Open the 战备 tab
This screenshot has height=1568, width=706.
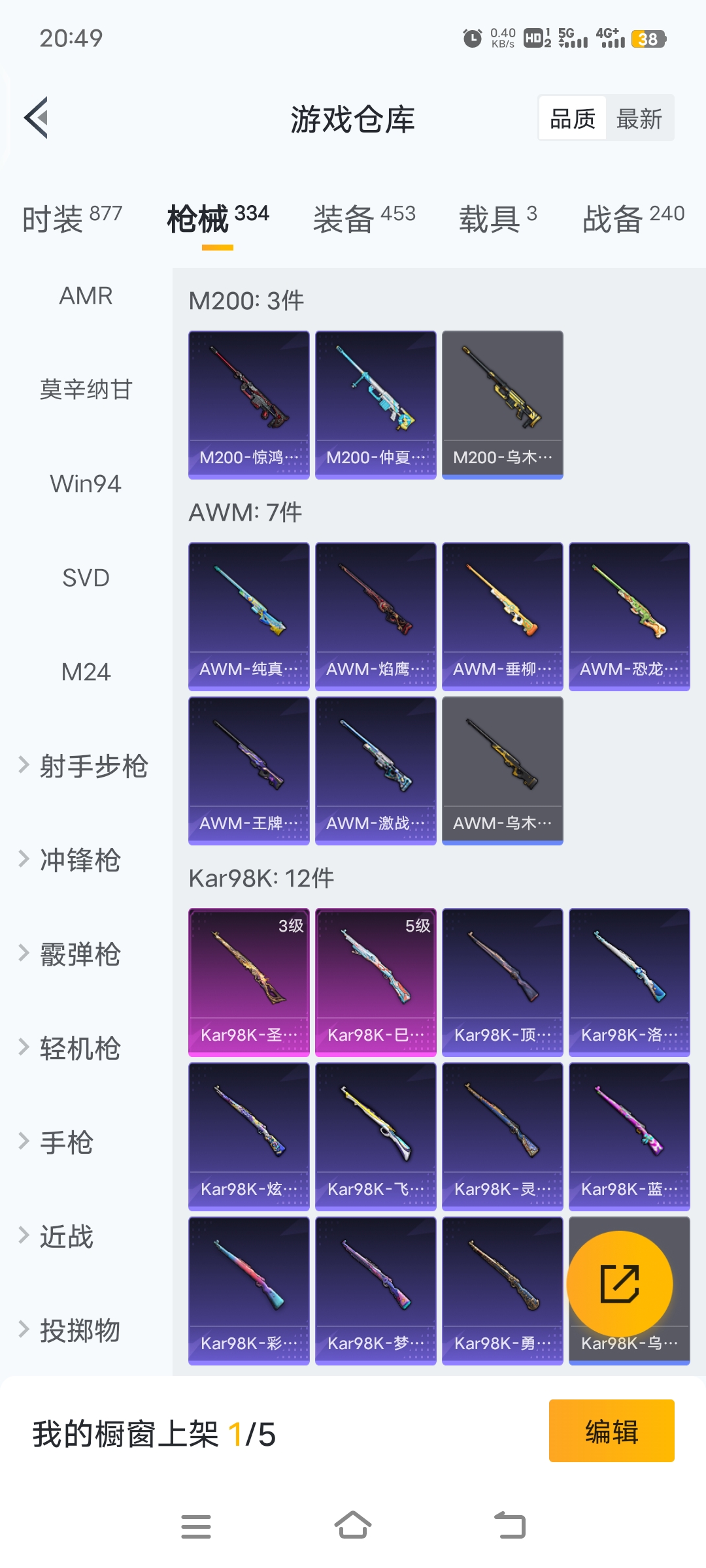pyautogui.click(x=633, y=218)
